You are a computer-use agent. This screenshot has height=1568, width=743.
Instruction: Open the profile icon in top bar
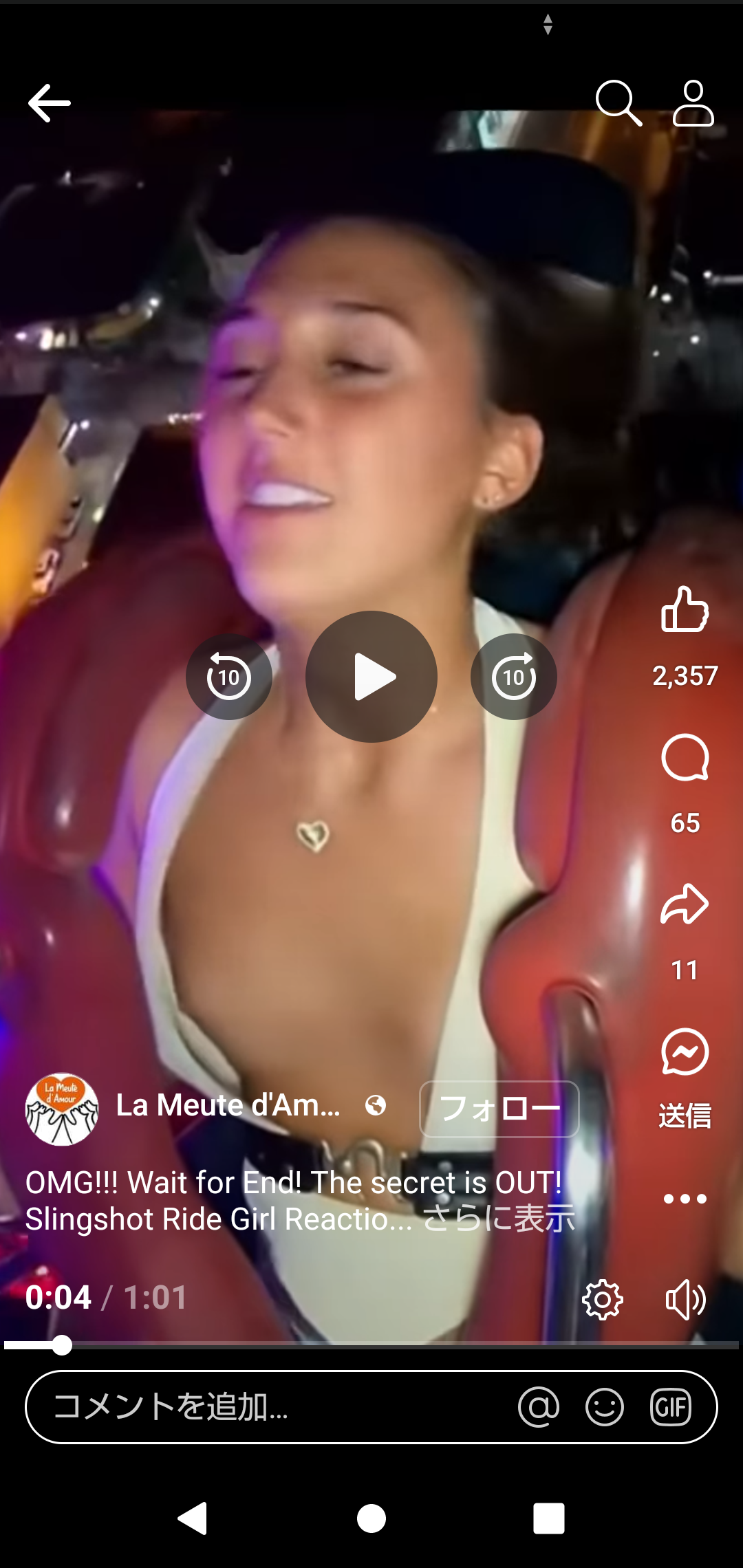pyautogui.click(x=693, y=103)
